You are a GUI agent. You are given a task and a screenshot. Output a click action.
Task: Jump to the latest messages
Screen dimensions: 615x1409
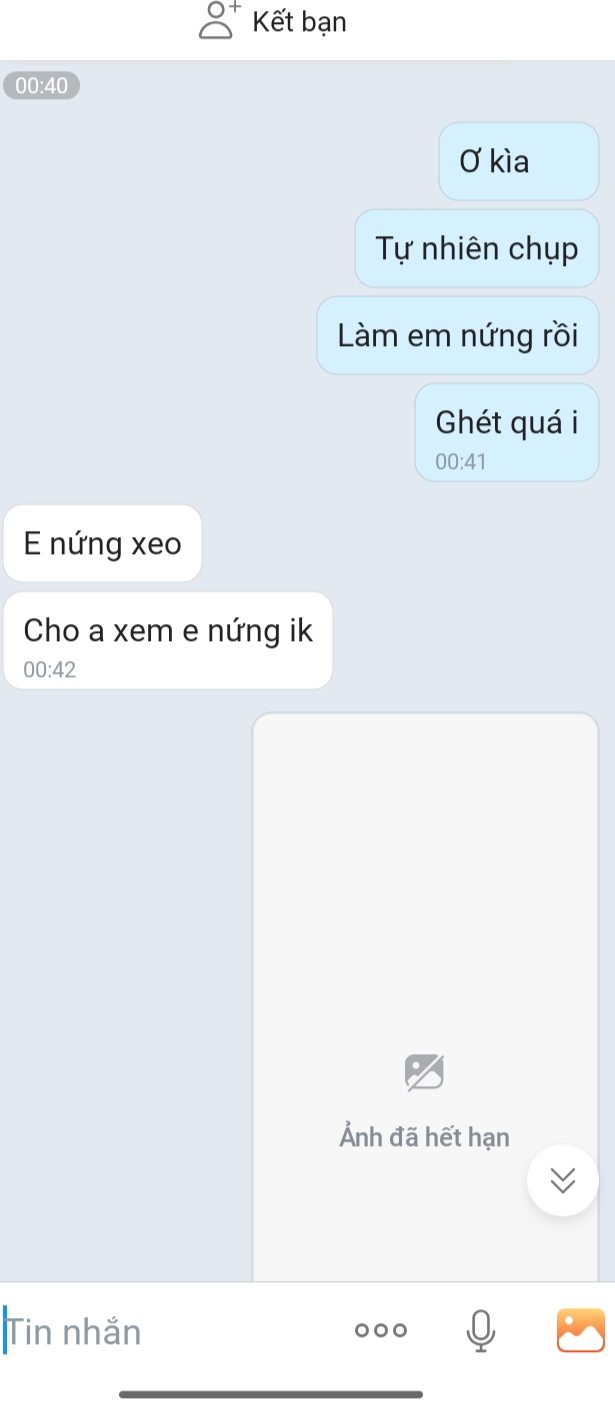[562, 1180]
